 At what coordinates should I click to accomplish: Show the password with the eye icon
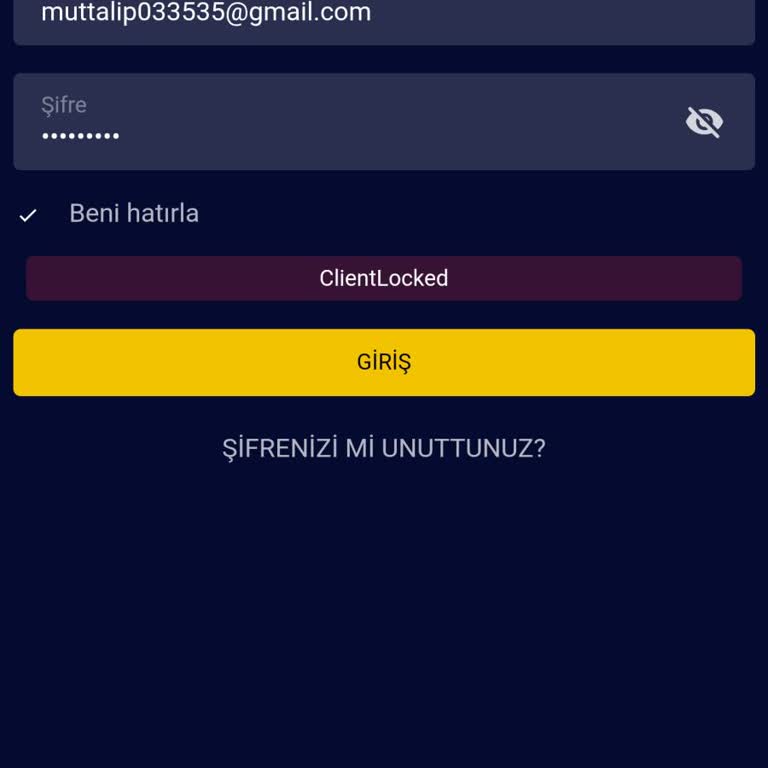pyautogui.click(x=704, y=122)
